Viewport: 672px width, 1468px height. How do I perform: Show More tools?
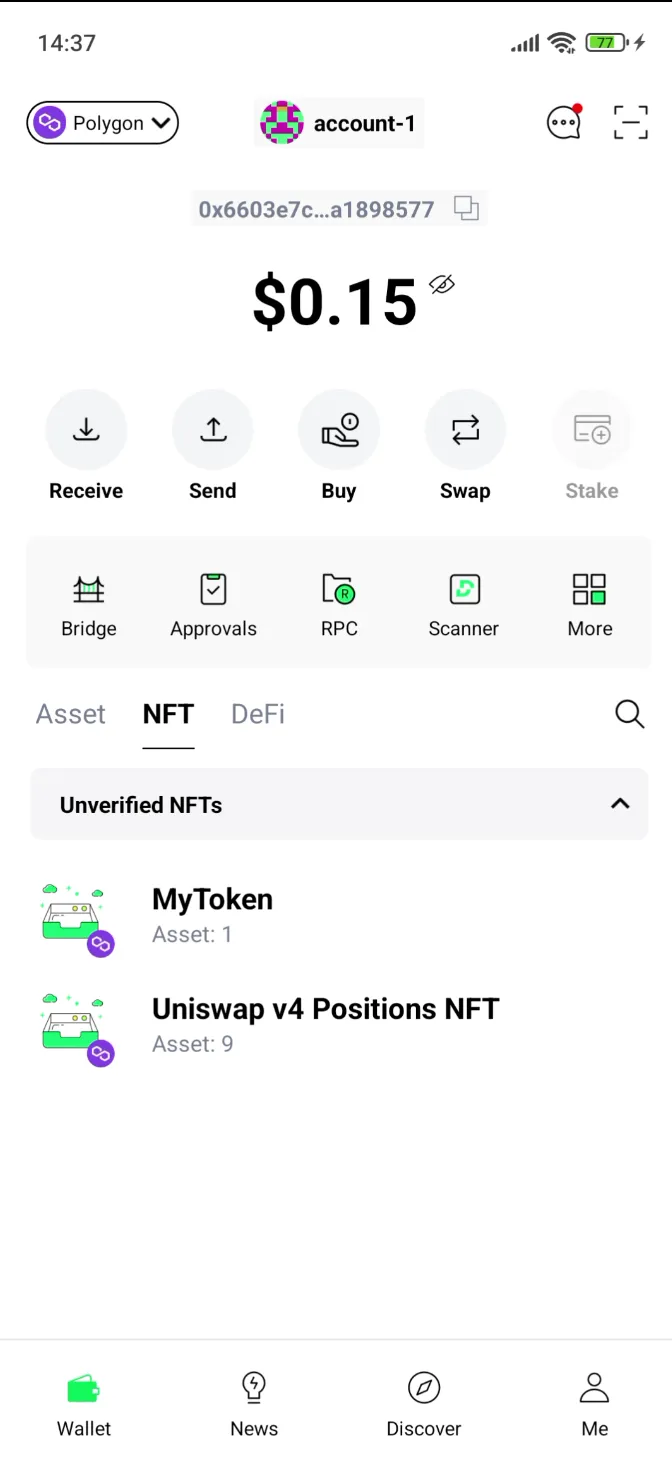pos(590,604)
